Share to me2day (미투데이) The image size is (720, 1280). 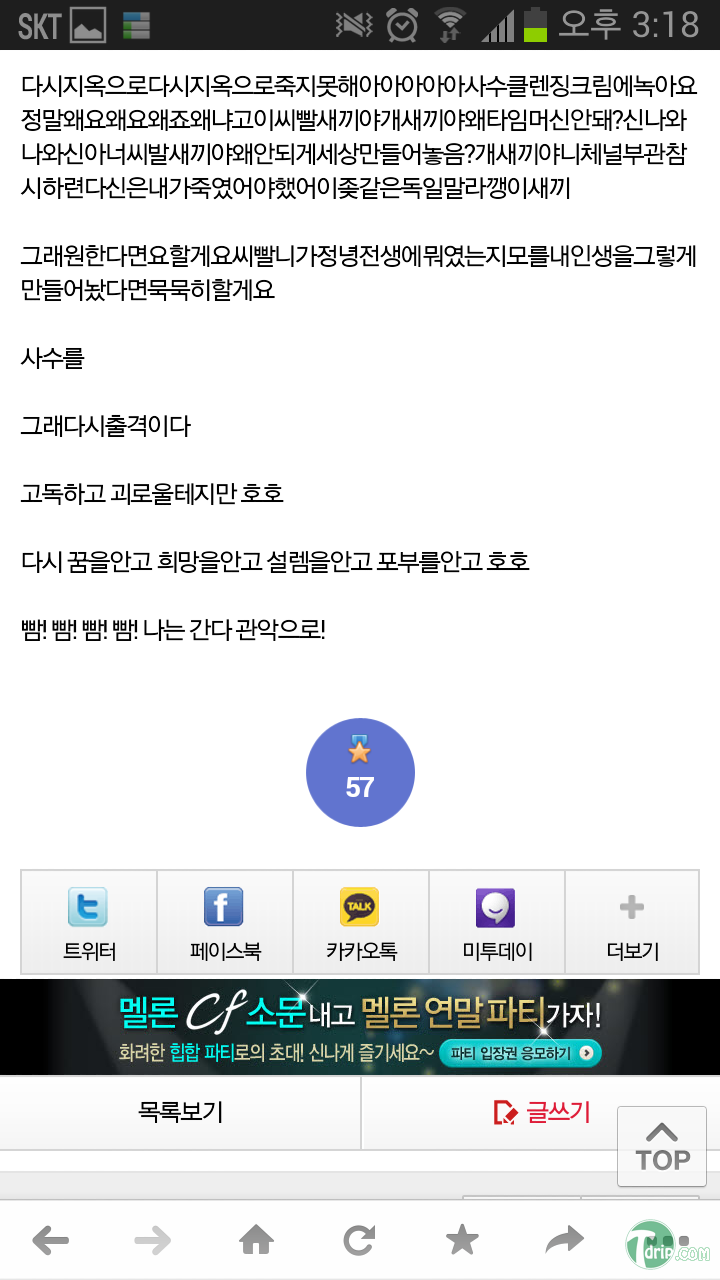496,922
